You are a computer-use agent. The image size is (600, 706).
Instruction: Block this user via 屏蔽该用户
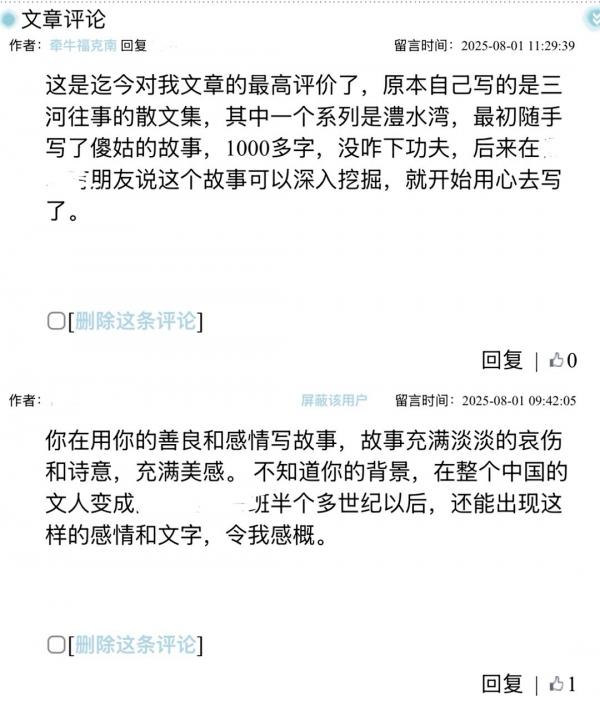334,400
